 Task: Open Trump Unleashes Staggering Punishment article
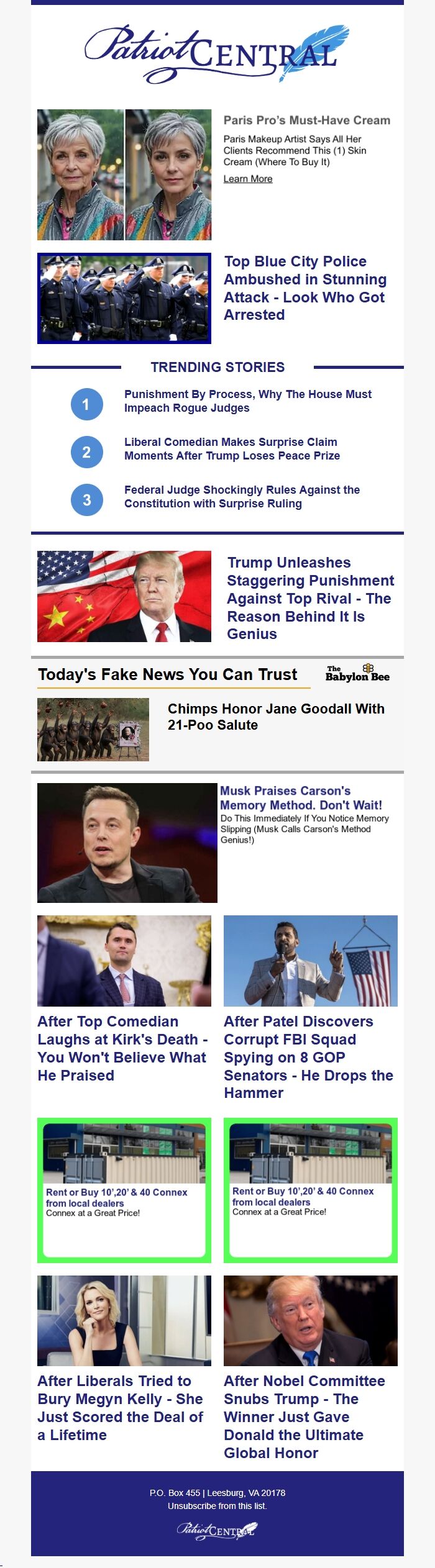point(310,598)
